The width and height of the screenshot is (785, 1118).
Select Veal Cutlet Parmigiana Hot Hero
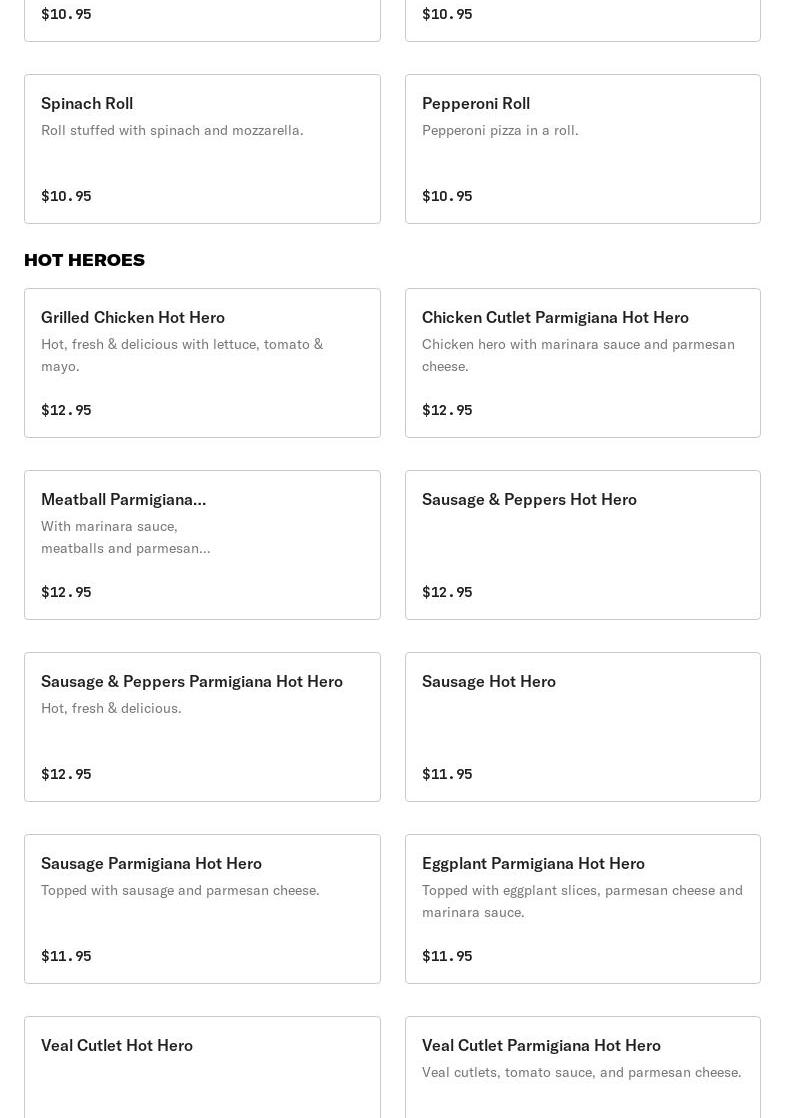pos(582,1066)
